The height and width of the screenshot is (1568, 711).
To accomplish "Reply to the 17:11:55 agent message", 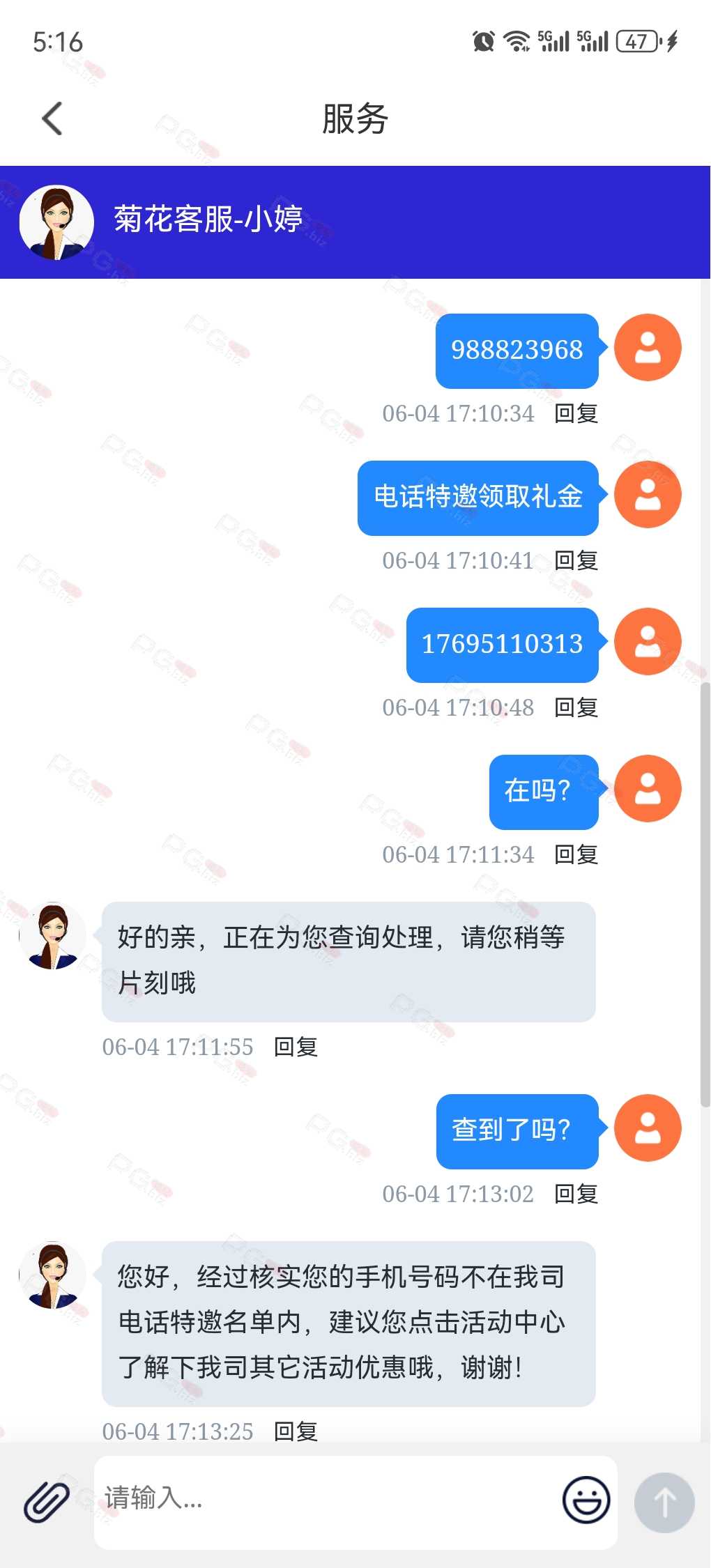I will 296,1047.
